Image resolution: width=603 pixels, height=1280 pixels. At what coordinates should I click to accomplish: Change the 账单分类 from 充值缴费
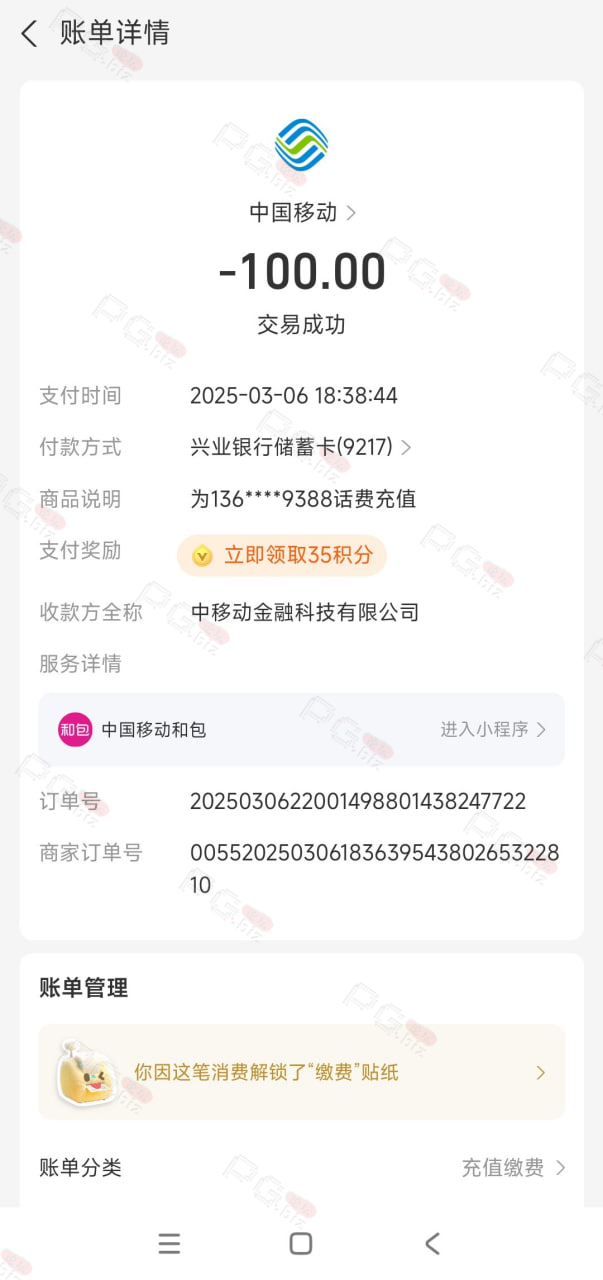pos(301,1167)
